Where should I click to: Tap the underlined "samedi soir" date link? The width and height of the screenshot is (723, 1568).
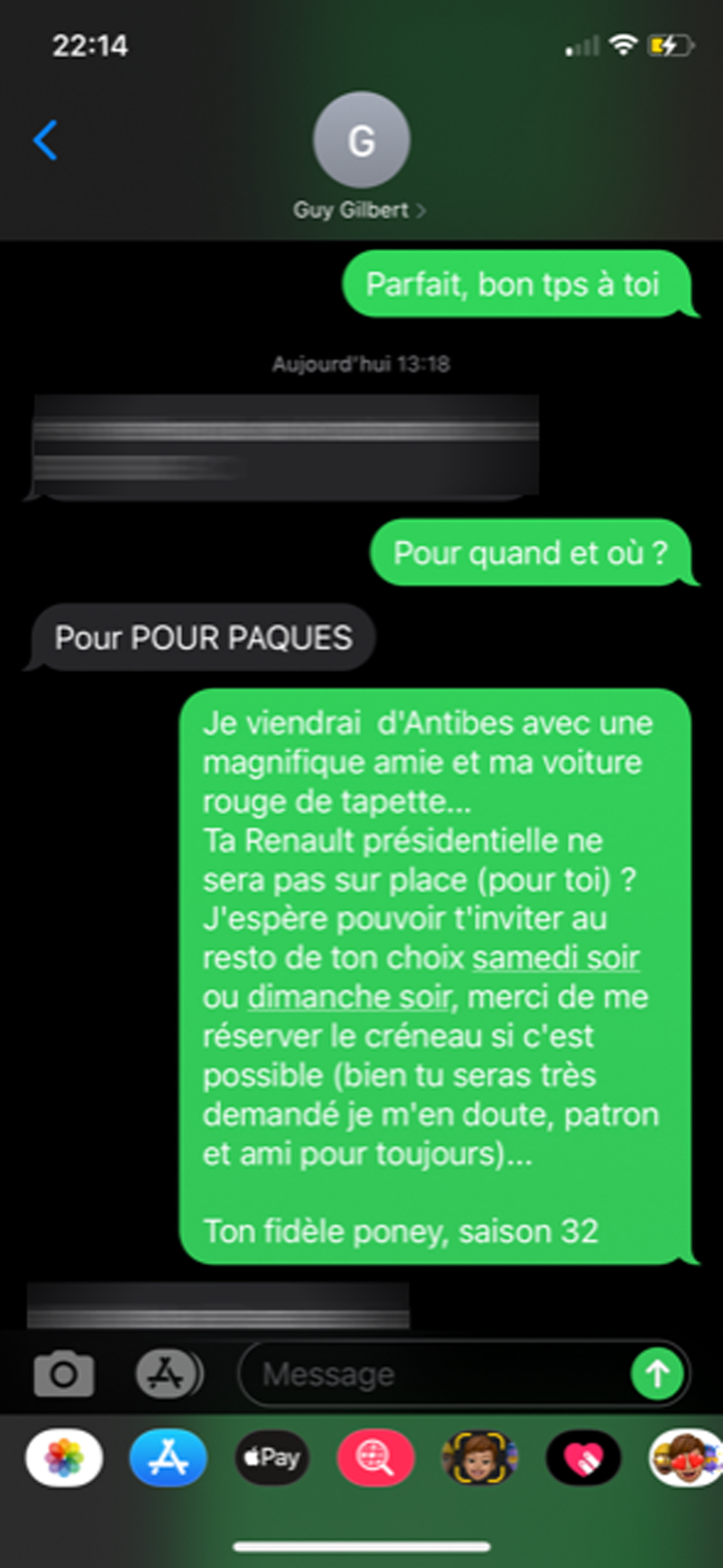coord(555,958)
